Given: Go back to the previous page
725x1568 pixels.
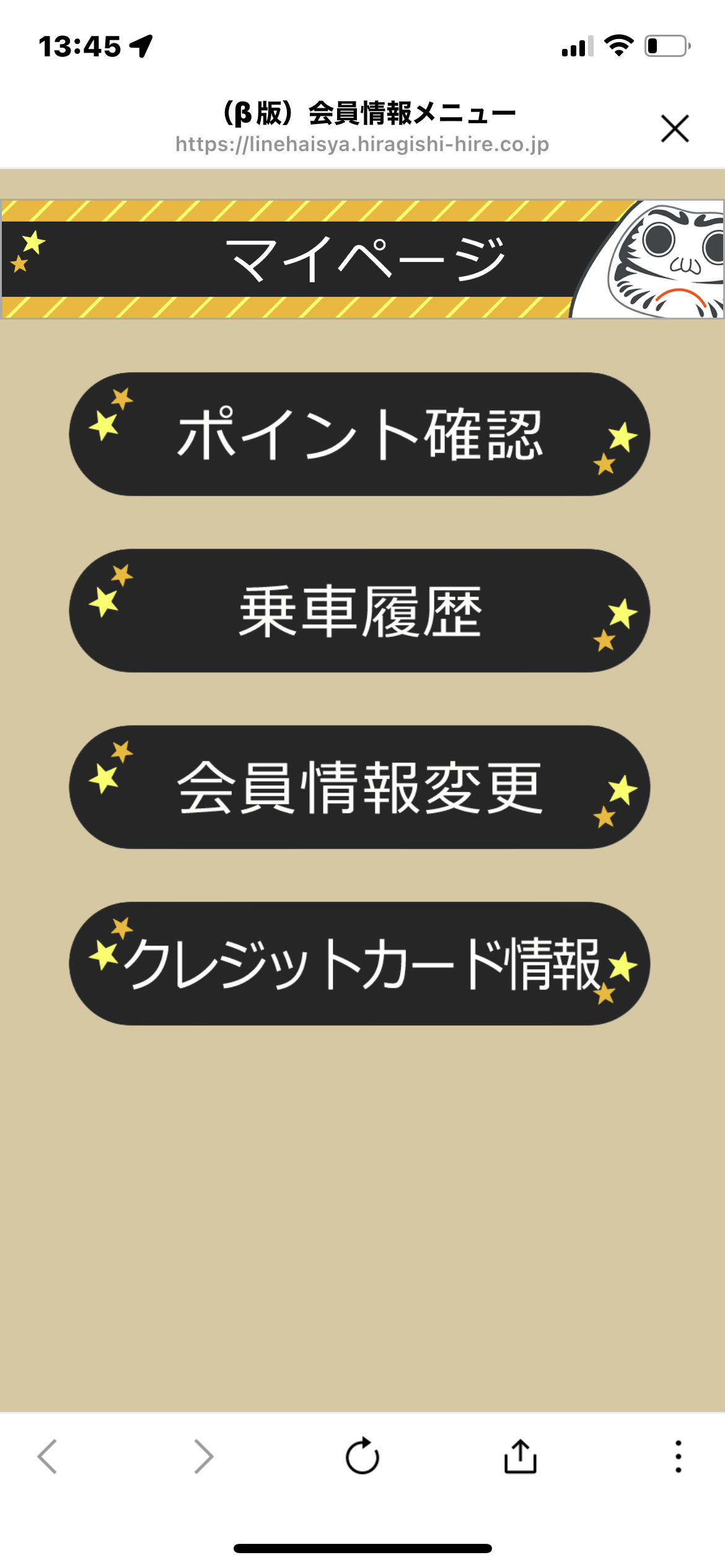Looking at the screenshot, I should [x=47, y=1456].
